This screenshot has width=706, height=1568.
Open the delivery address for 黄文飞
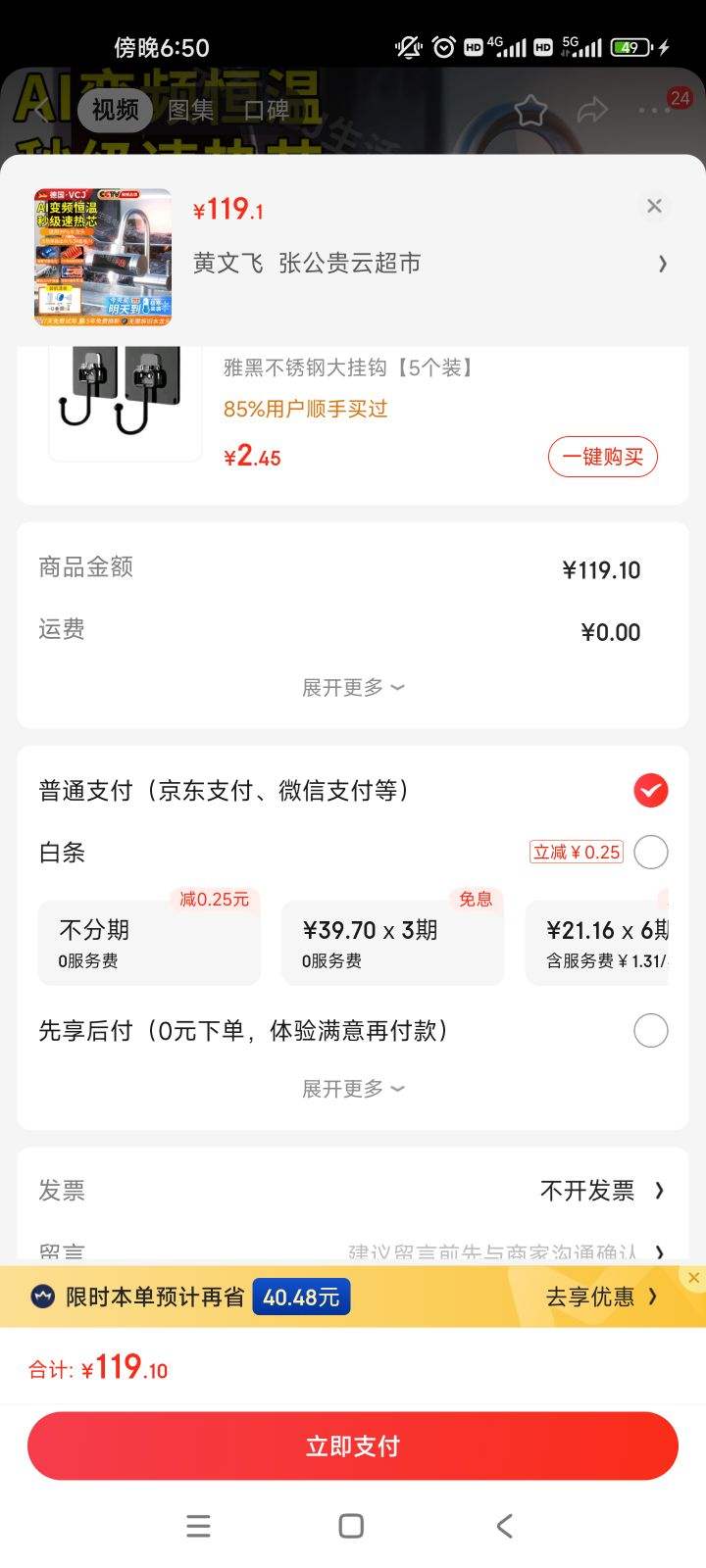tap(428, 264)
